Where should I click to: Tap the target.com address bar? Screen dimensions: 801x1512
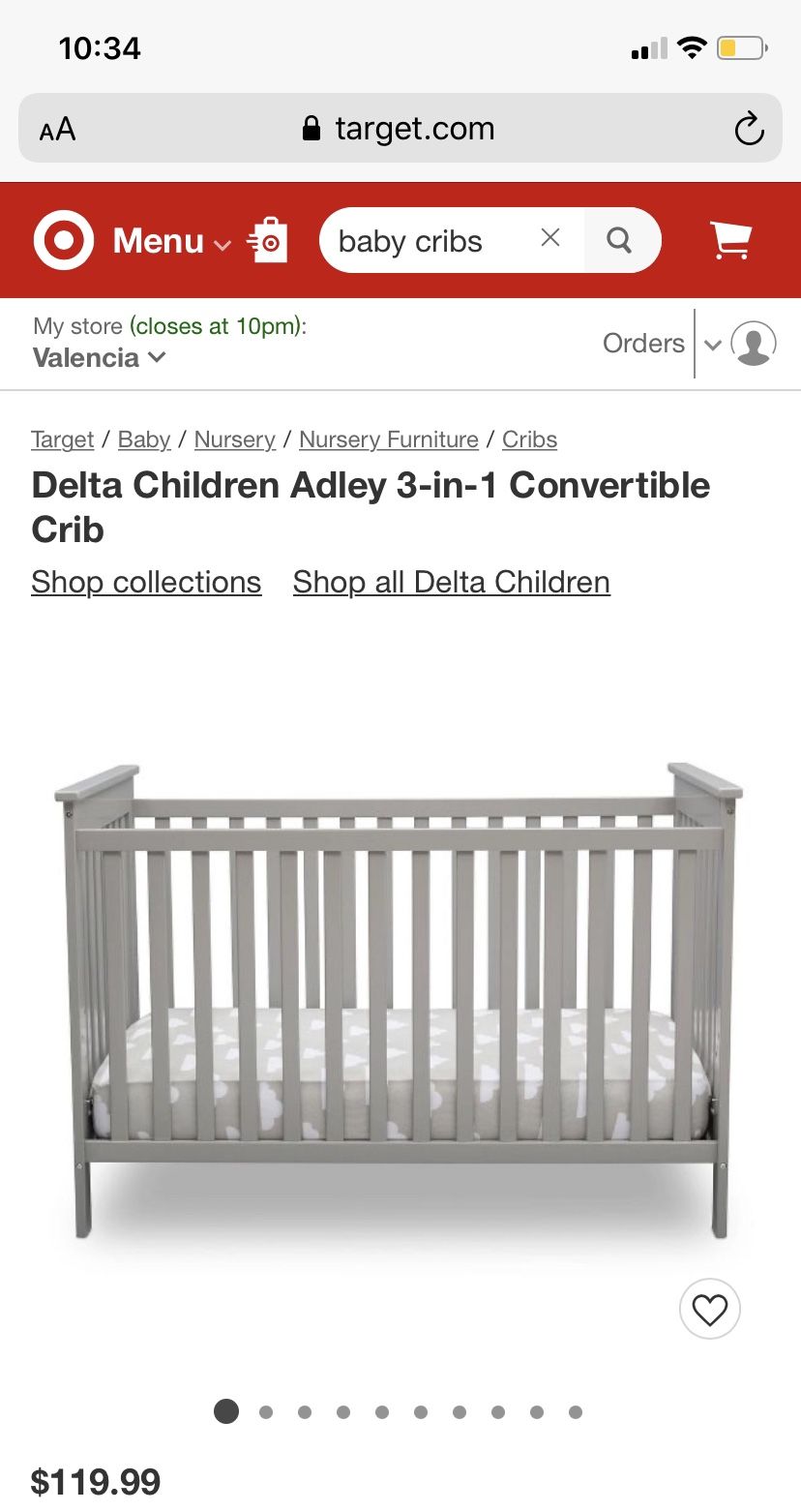tap(400, 128)
